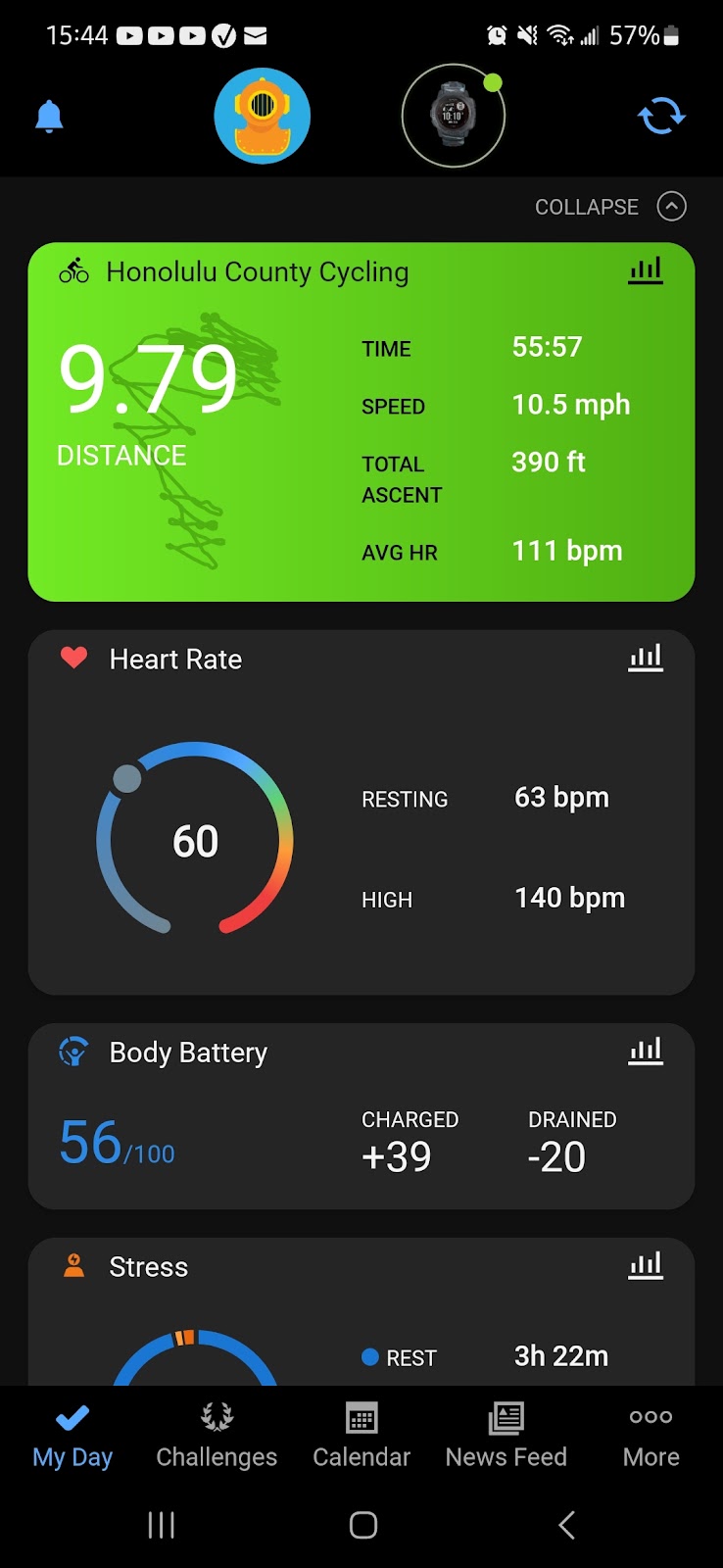Collapse the cards with the COLLAPSE button

[610, 207]
